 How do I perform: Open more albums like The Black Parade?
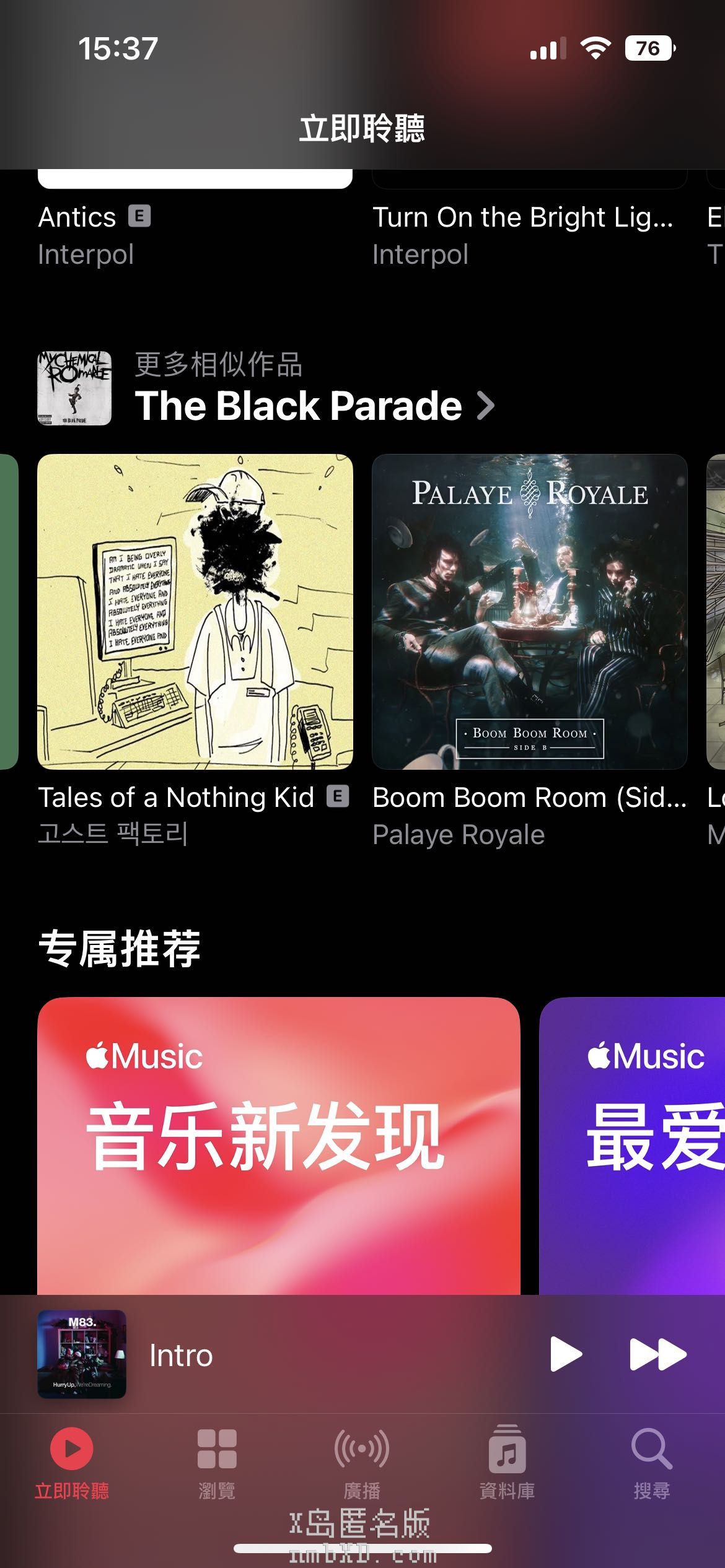tap(314, 406)
